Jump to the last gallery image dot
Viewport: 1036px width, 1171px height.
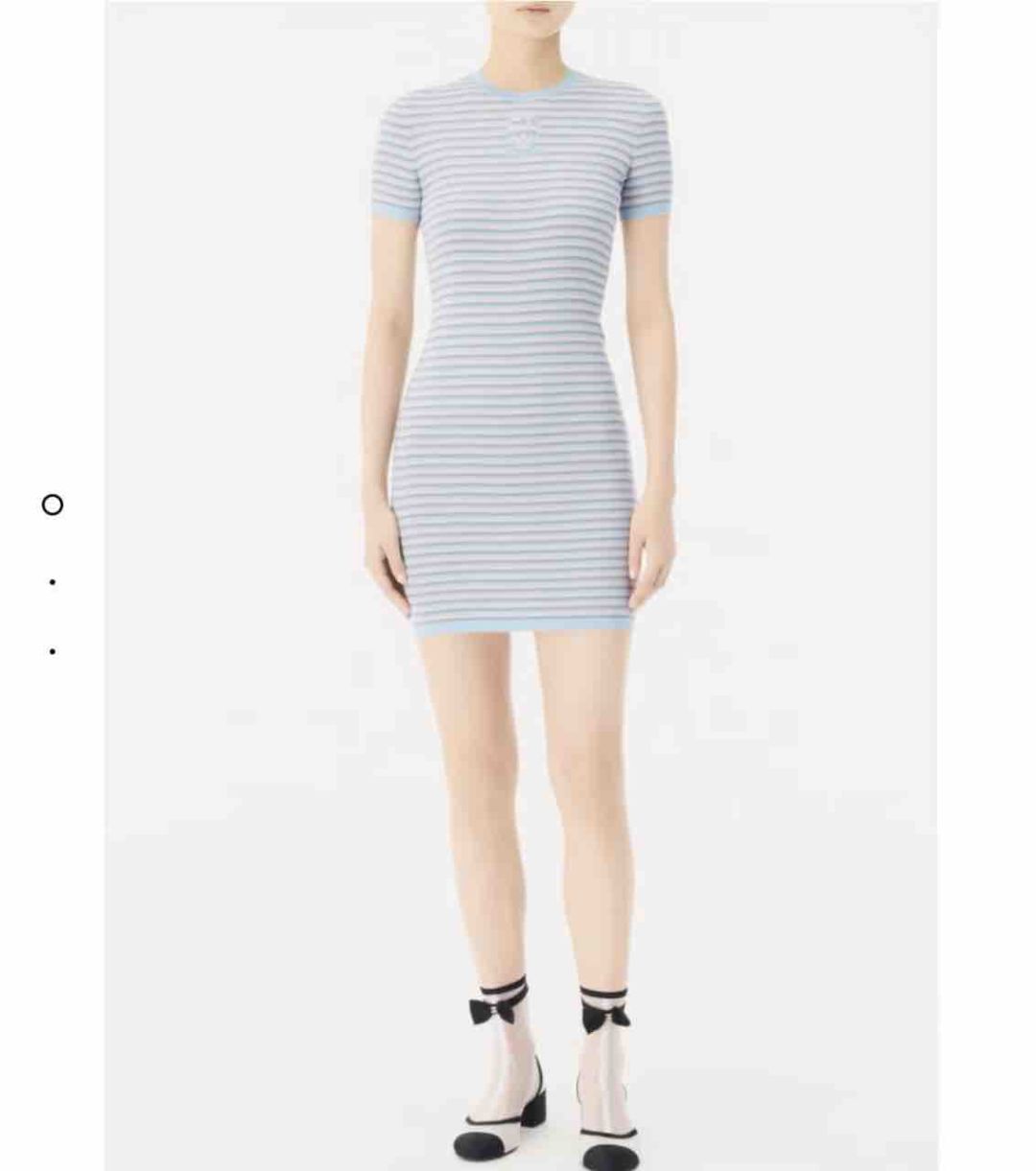(53, 651)
